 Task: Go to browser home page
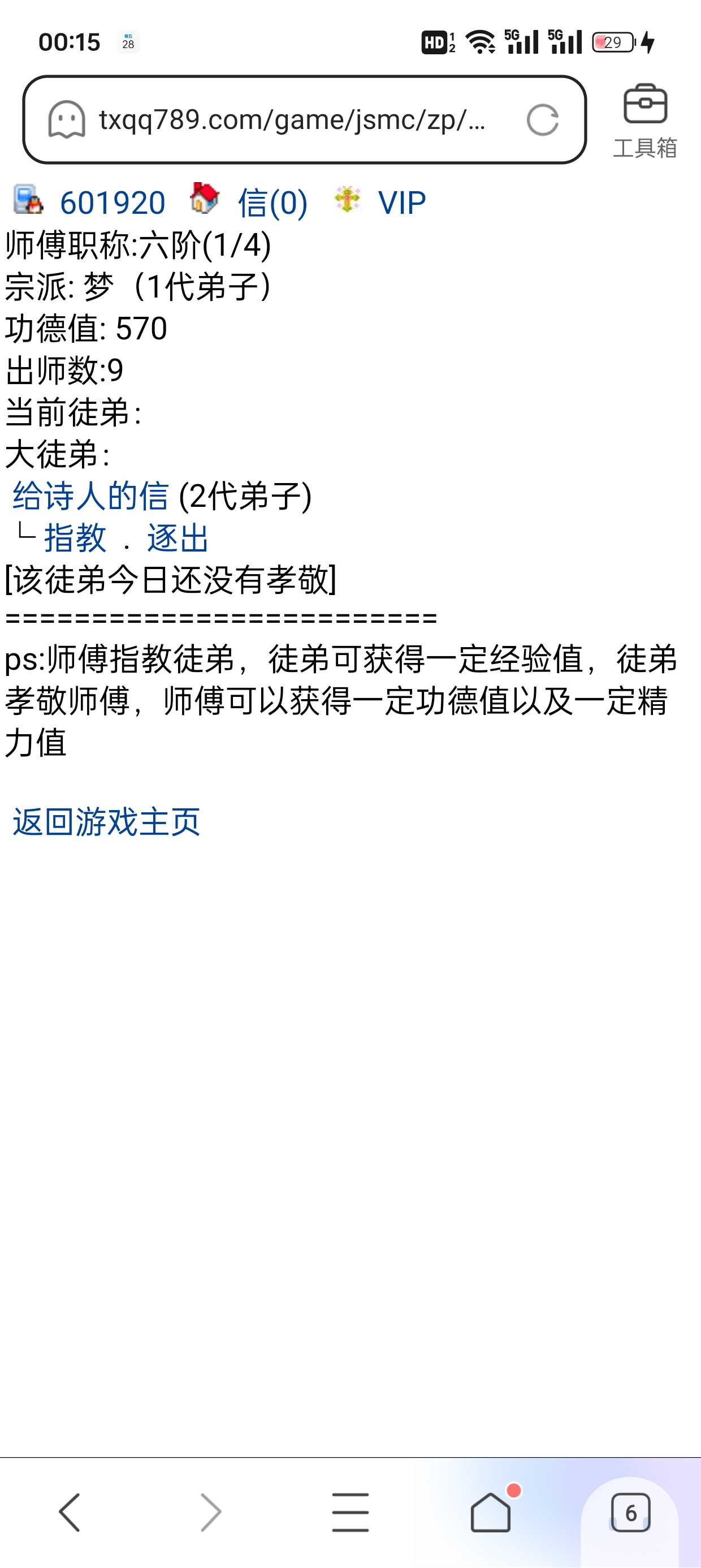pos(491,1512)
